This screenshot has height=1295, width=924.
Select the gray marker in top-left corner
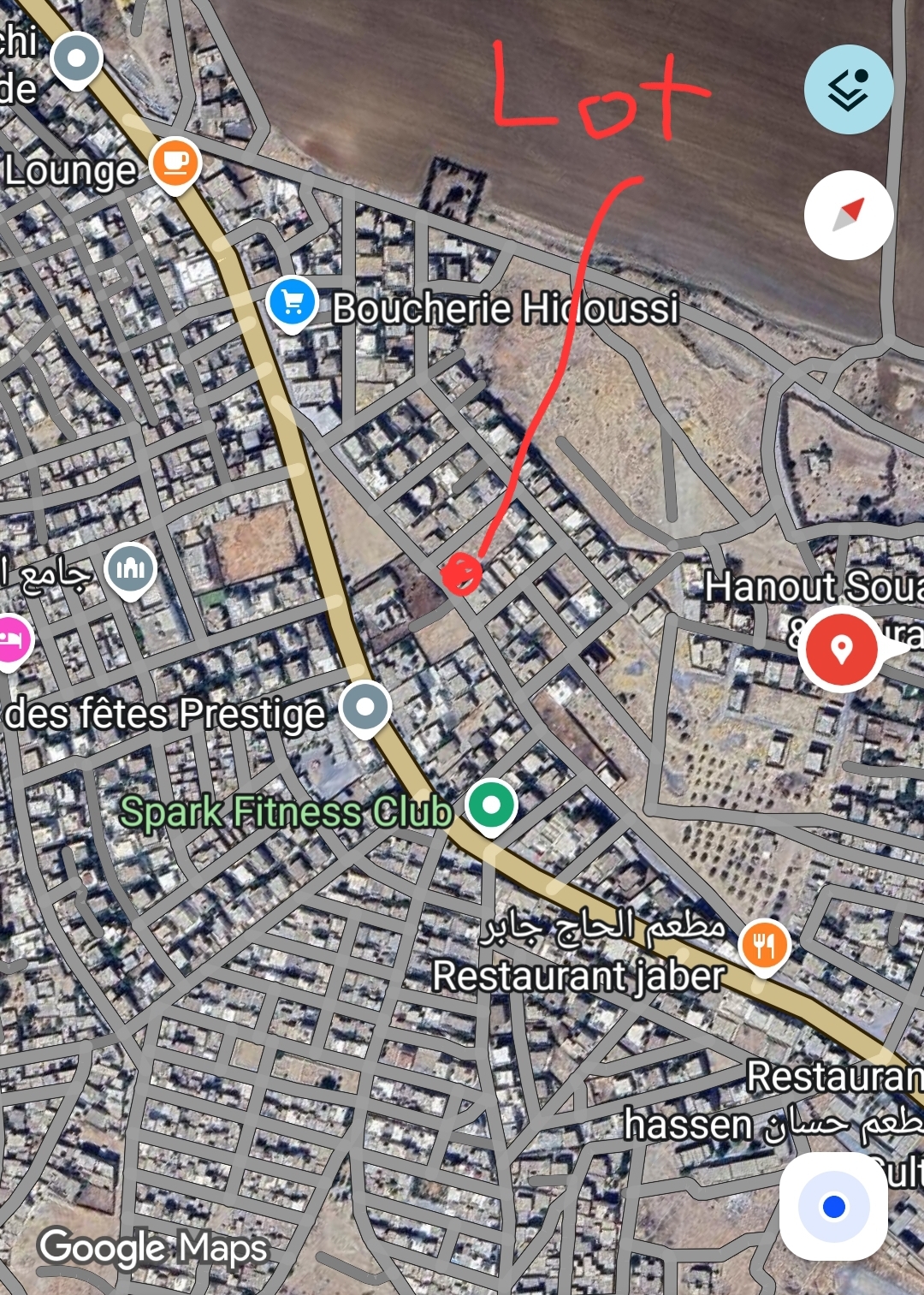pos(77,60)
